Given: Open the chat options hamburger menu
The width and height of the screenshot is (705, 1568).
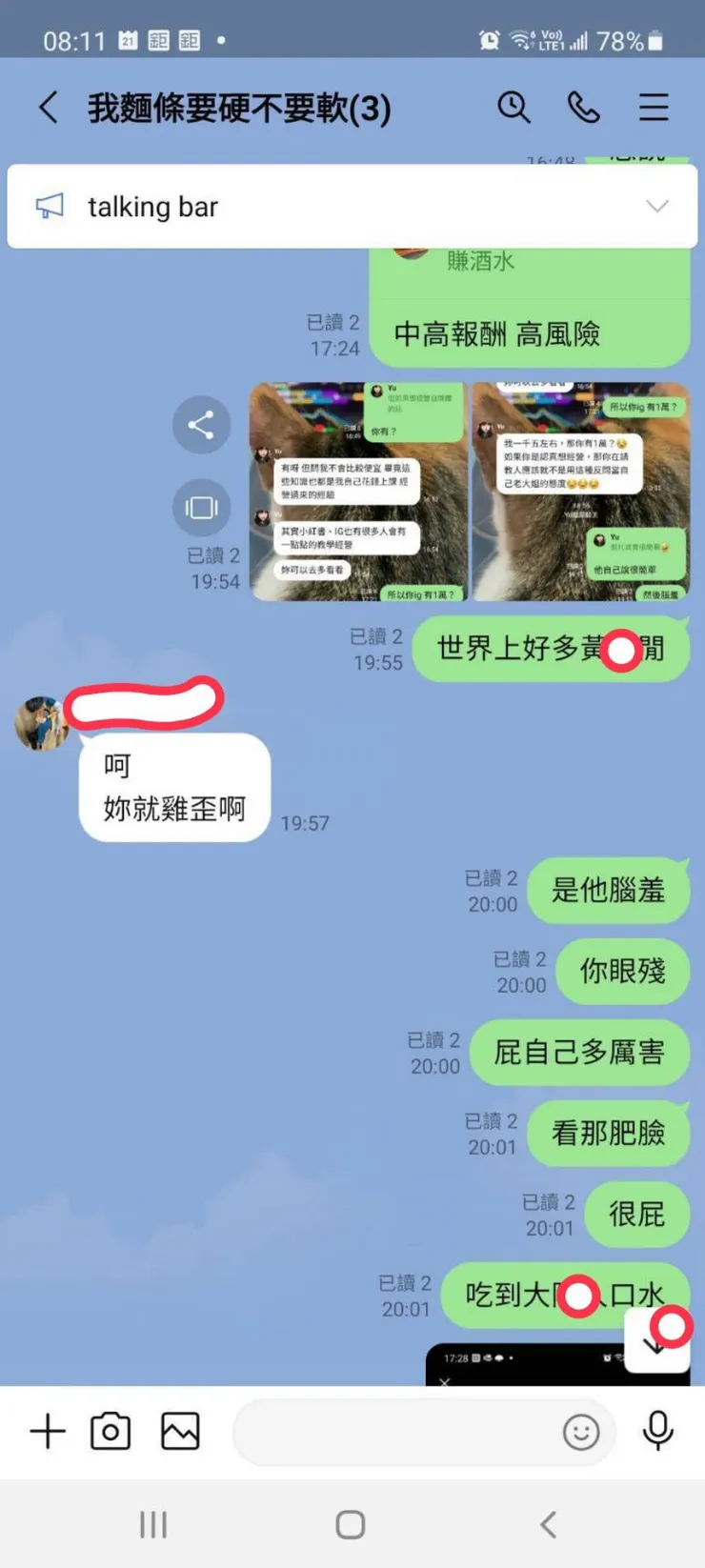Looking at the screenshot, I should click(654, 108).
